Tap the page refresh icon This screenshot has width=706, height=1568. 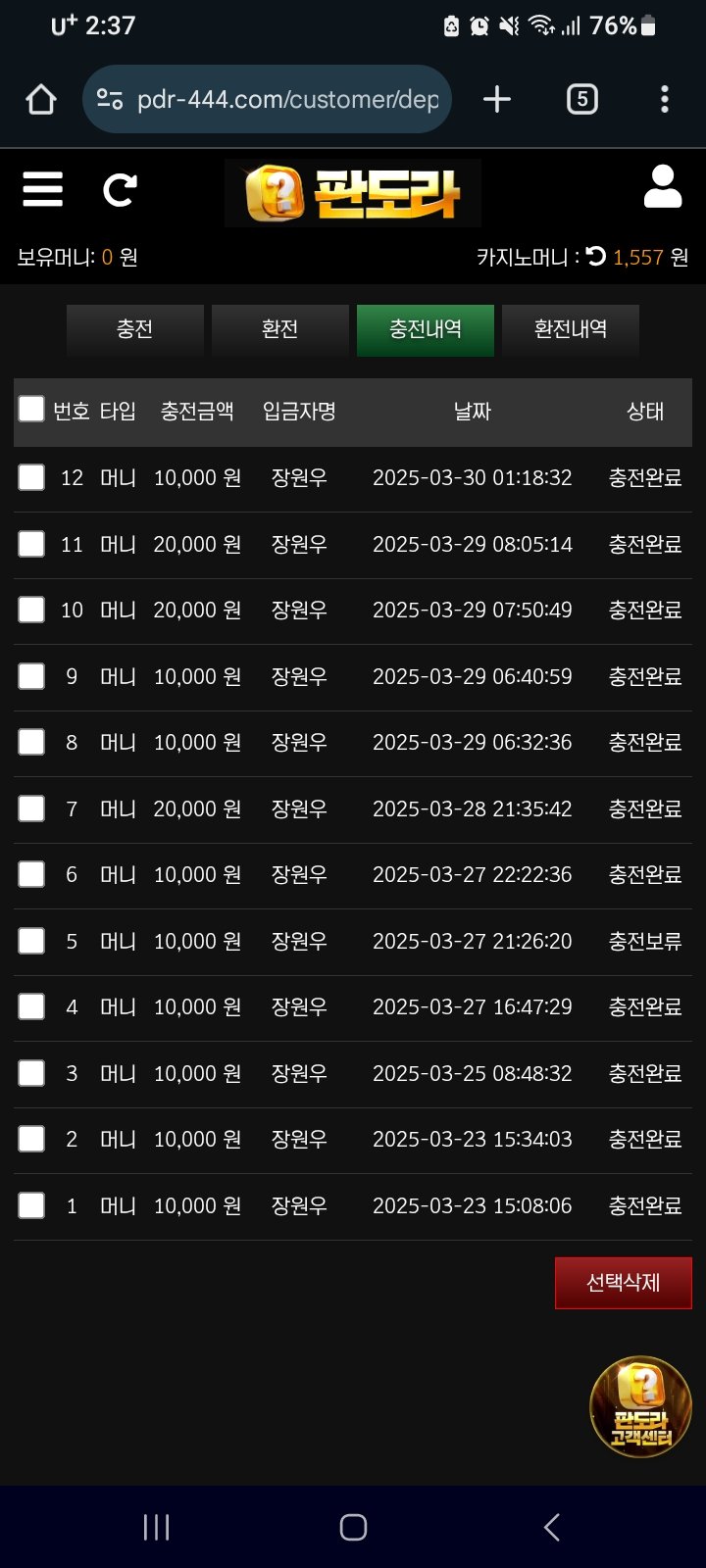(x=120, y=189)
